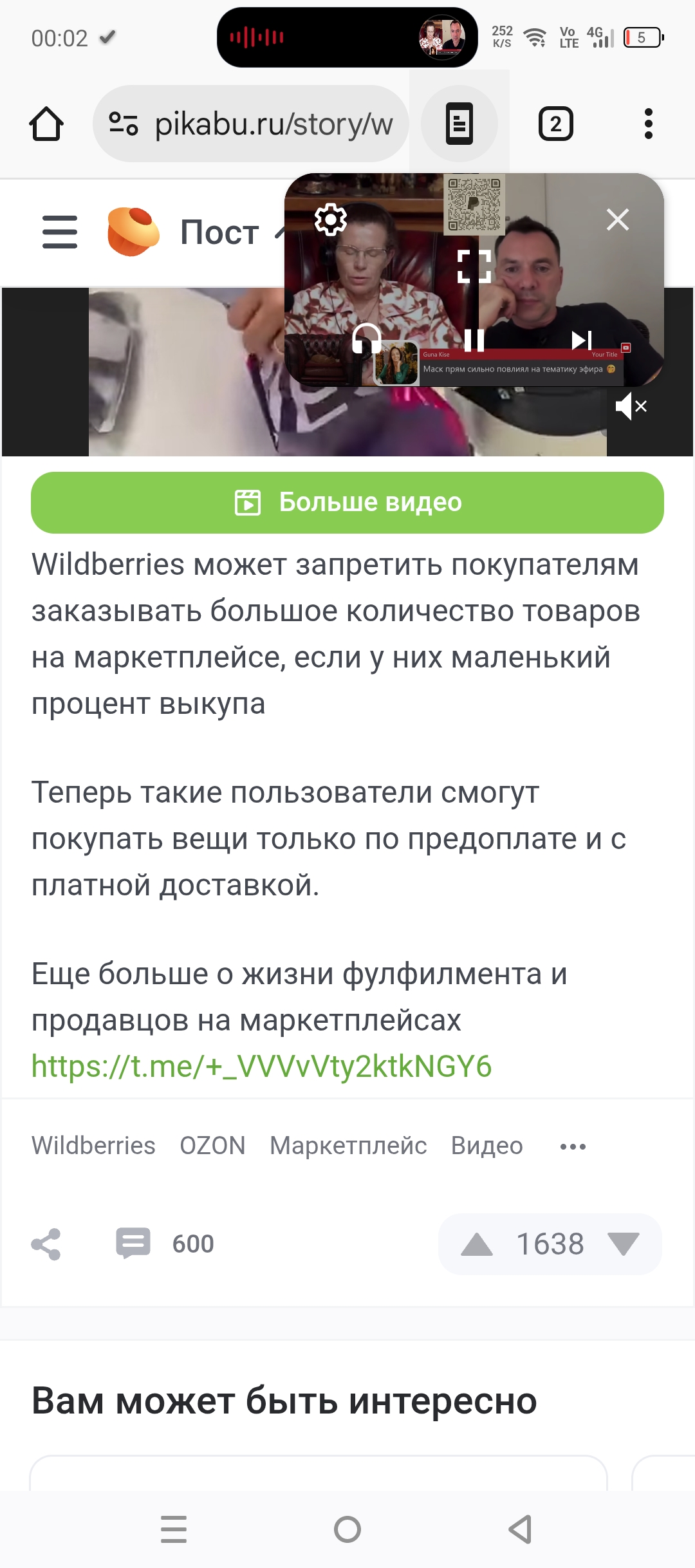The height and width of the screenshot is (1568, 695).
Task: Unmute the post video
Action: pyautogui.click(x=631, y=406)
